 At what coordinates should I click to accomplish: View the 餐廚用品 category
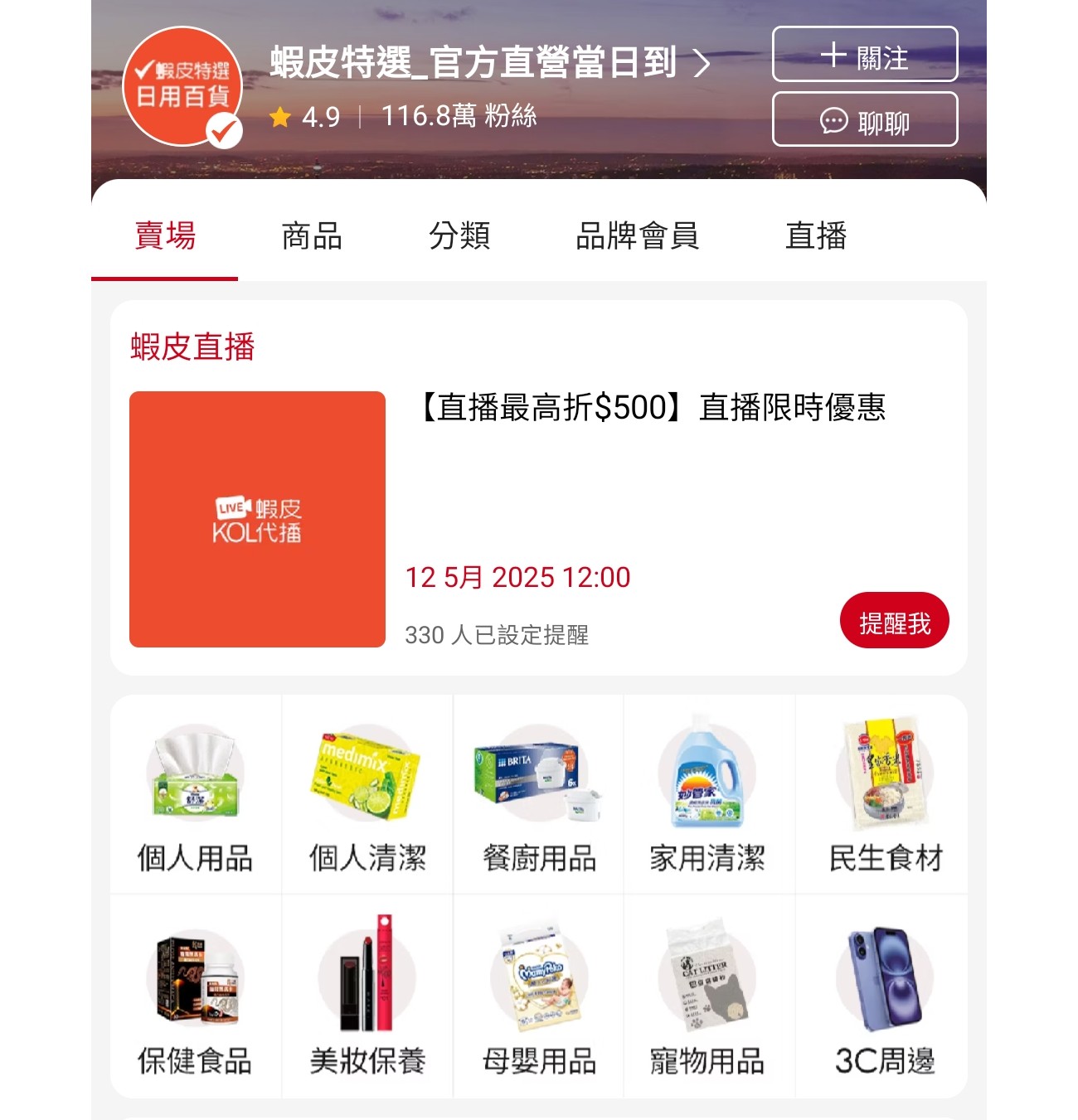tap(539, 796)
